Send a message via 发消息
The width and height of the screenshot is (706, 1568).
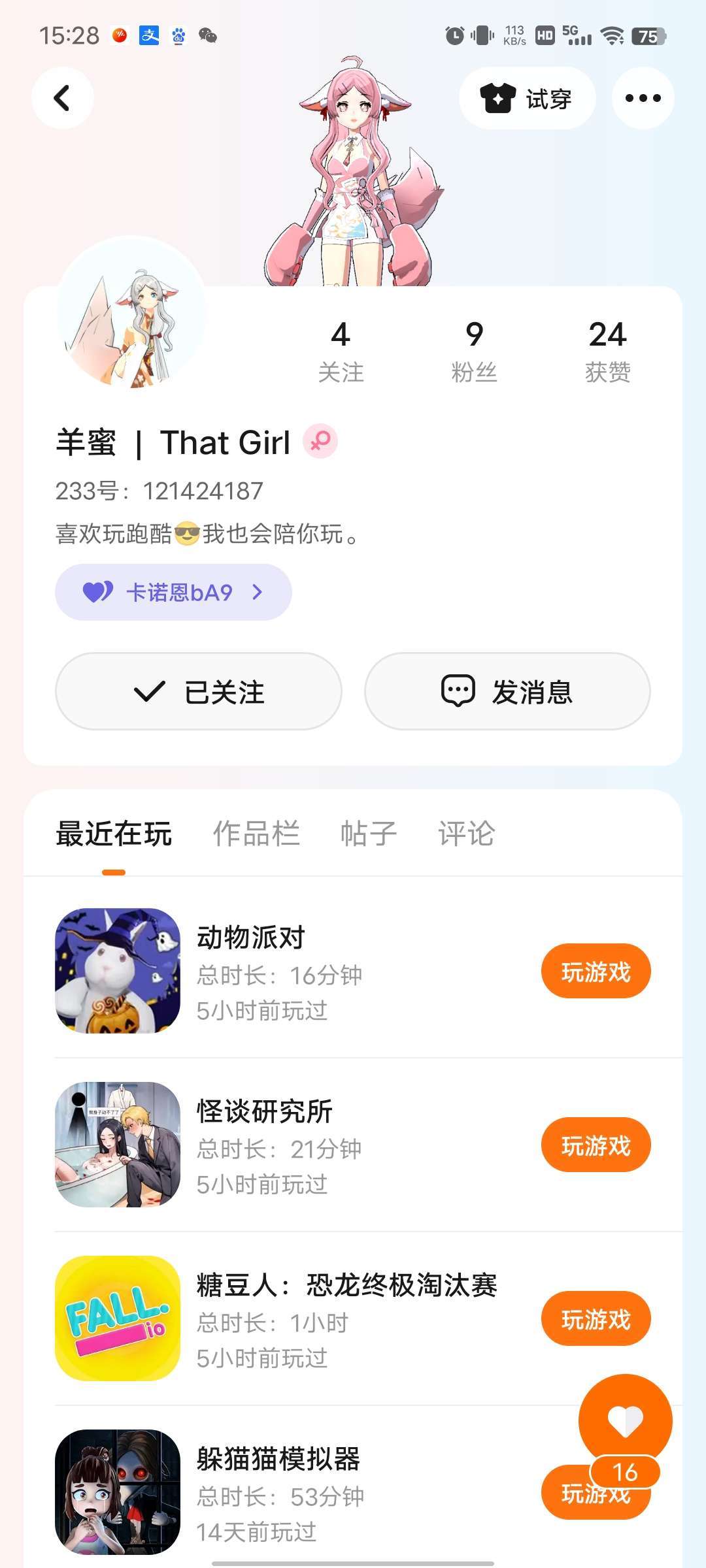coord(507,691)
